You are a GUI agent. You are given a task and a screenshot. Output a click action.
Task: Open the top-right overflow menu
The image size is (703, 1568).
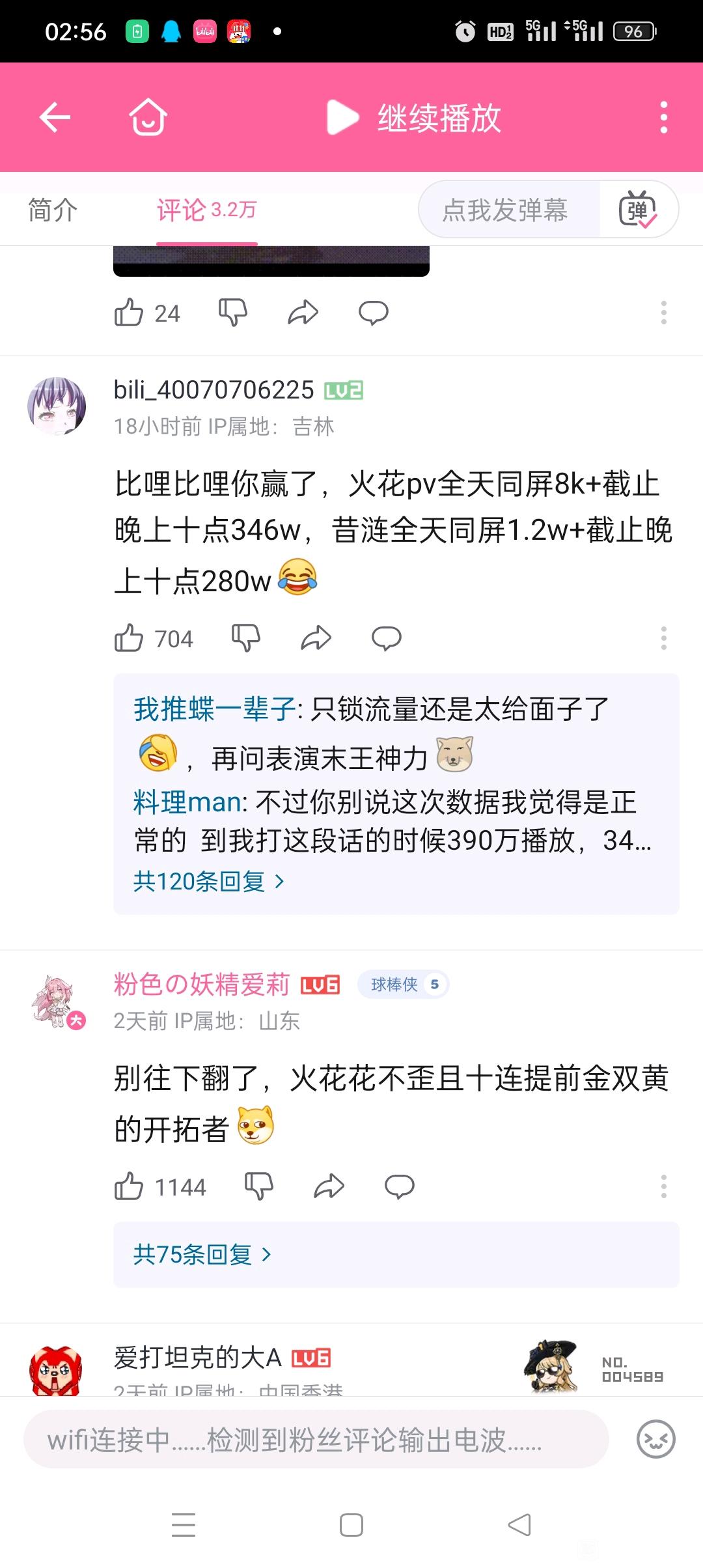663,118
